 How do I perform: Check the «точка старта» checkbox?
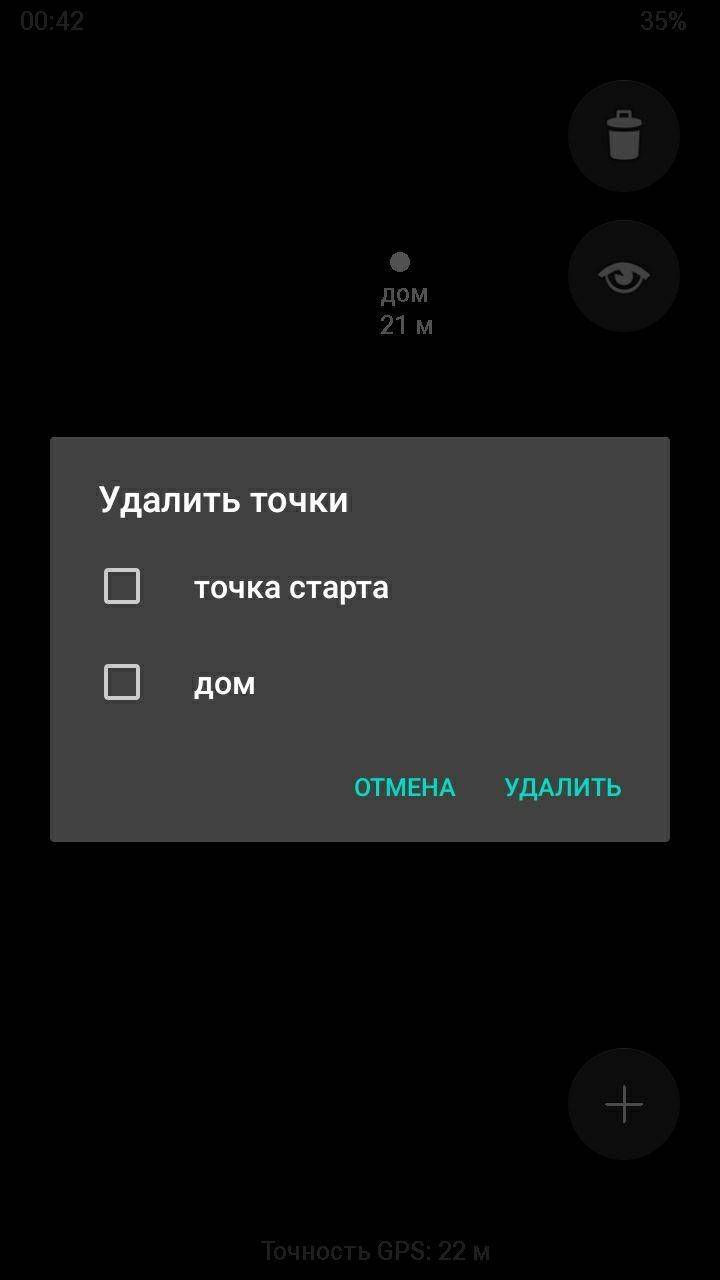pos(122,587)
